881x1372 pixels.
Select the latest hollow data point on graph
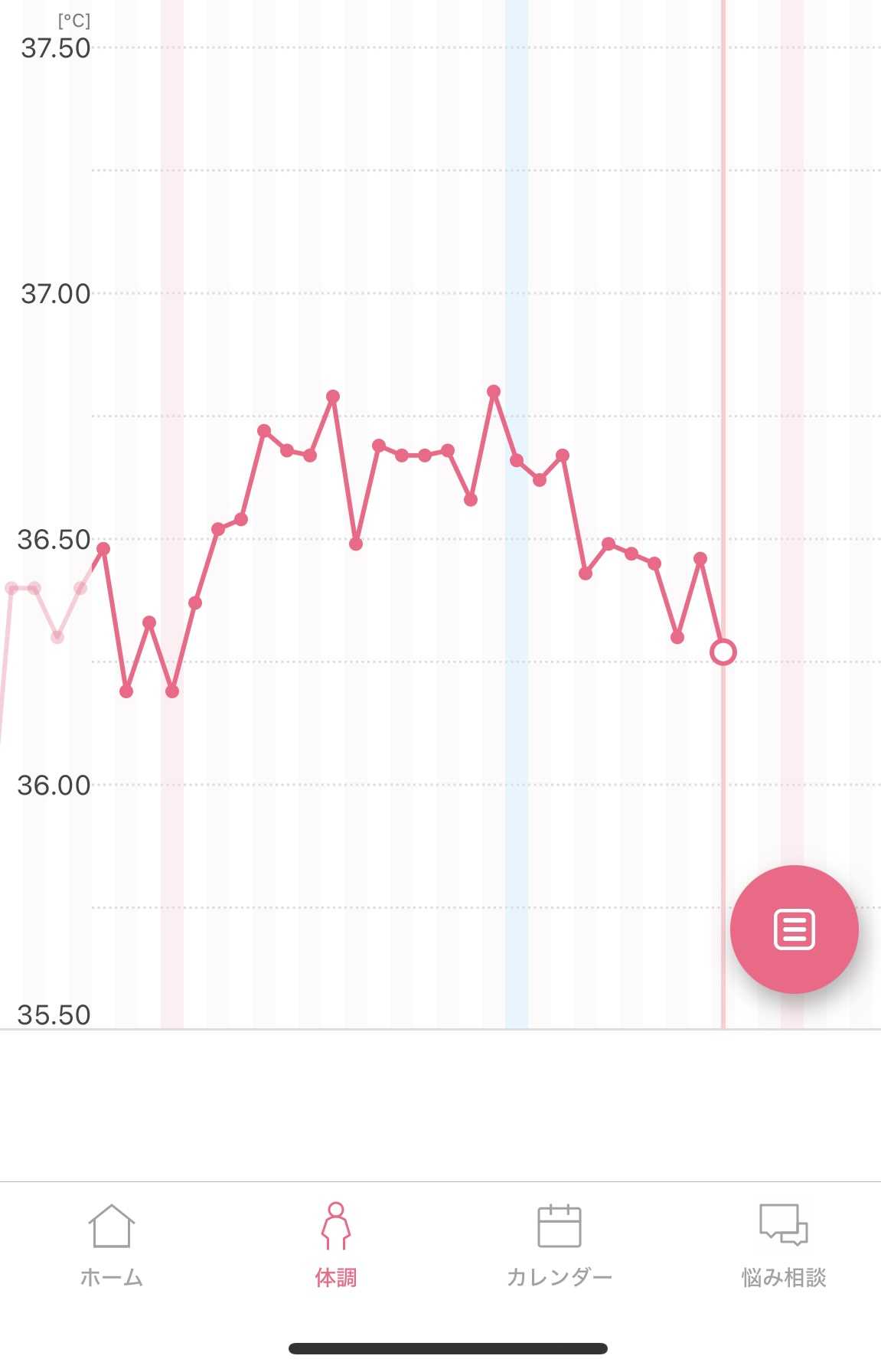point(723,652)
